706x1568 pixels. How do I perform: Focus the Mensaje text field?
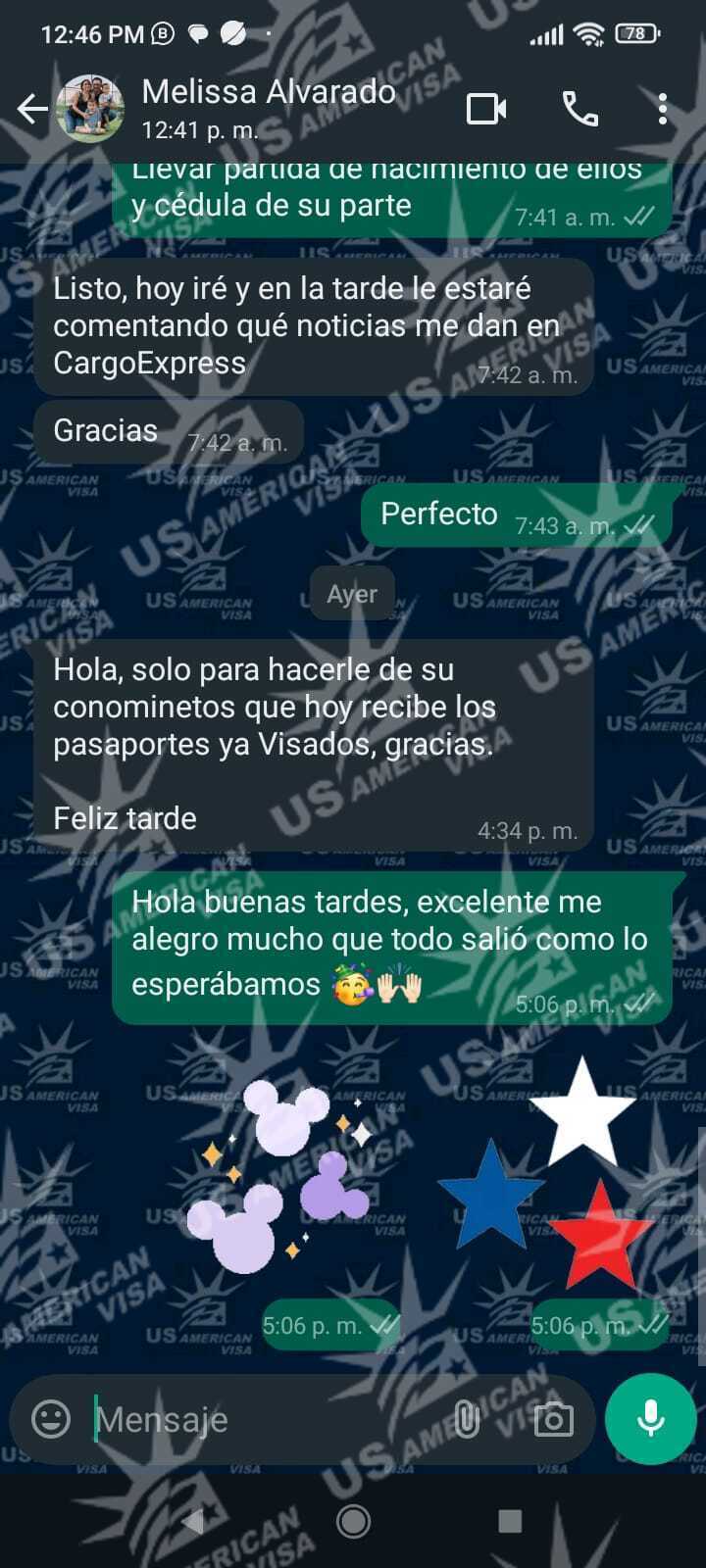[x=265, y=1419]
